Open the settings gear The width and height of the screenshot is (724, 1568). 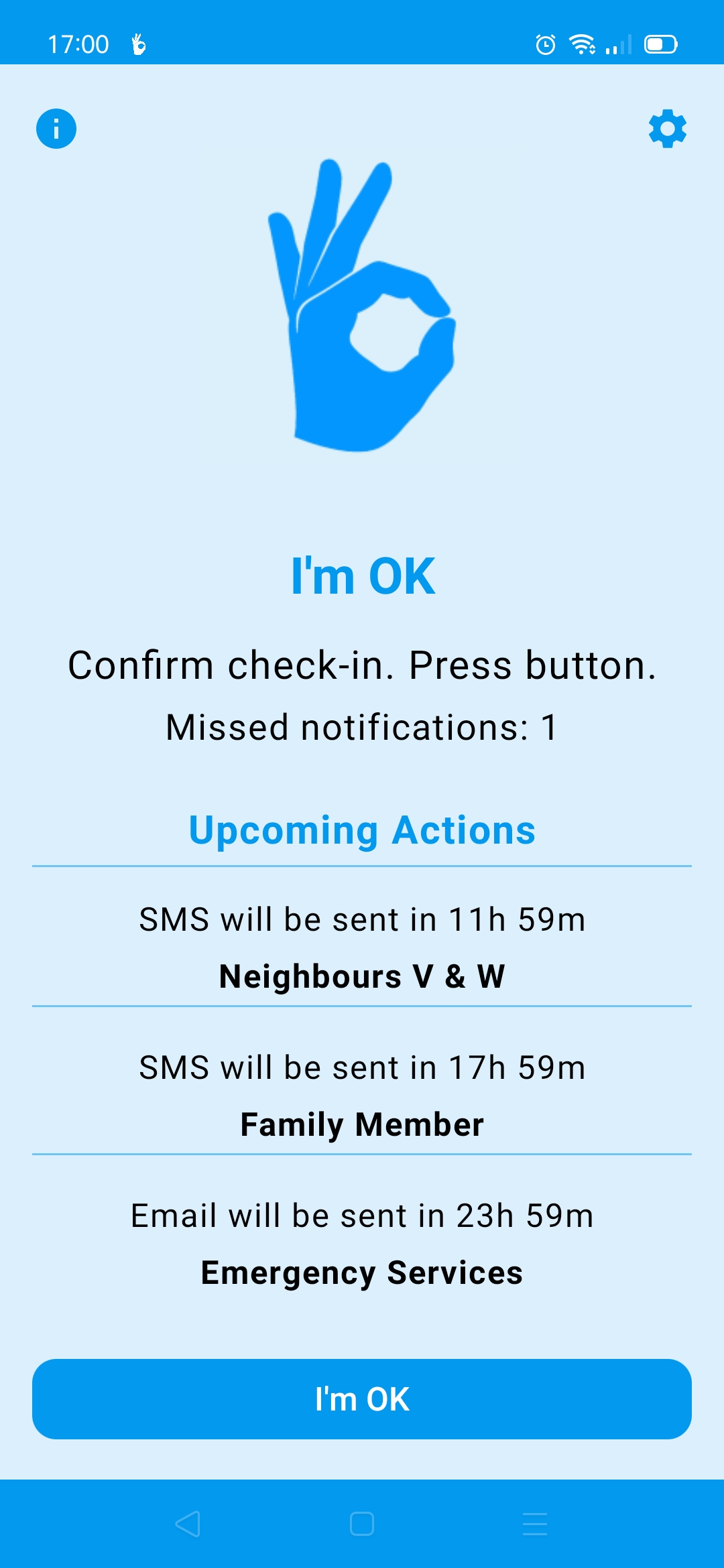(x=667, y=129)
